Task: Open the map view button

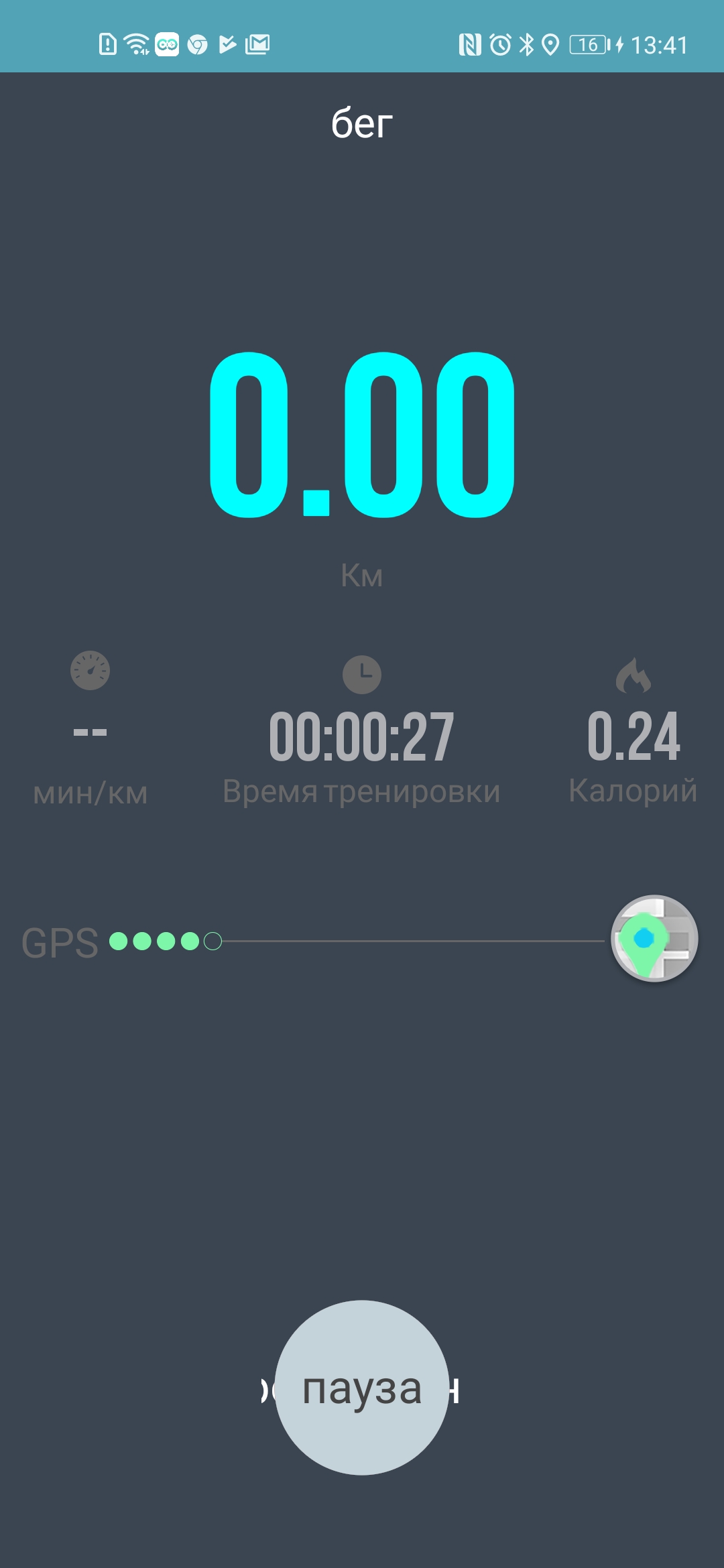Action: pyautogui.click(x=654, y=938)
